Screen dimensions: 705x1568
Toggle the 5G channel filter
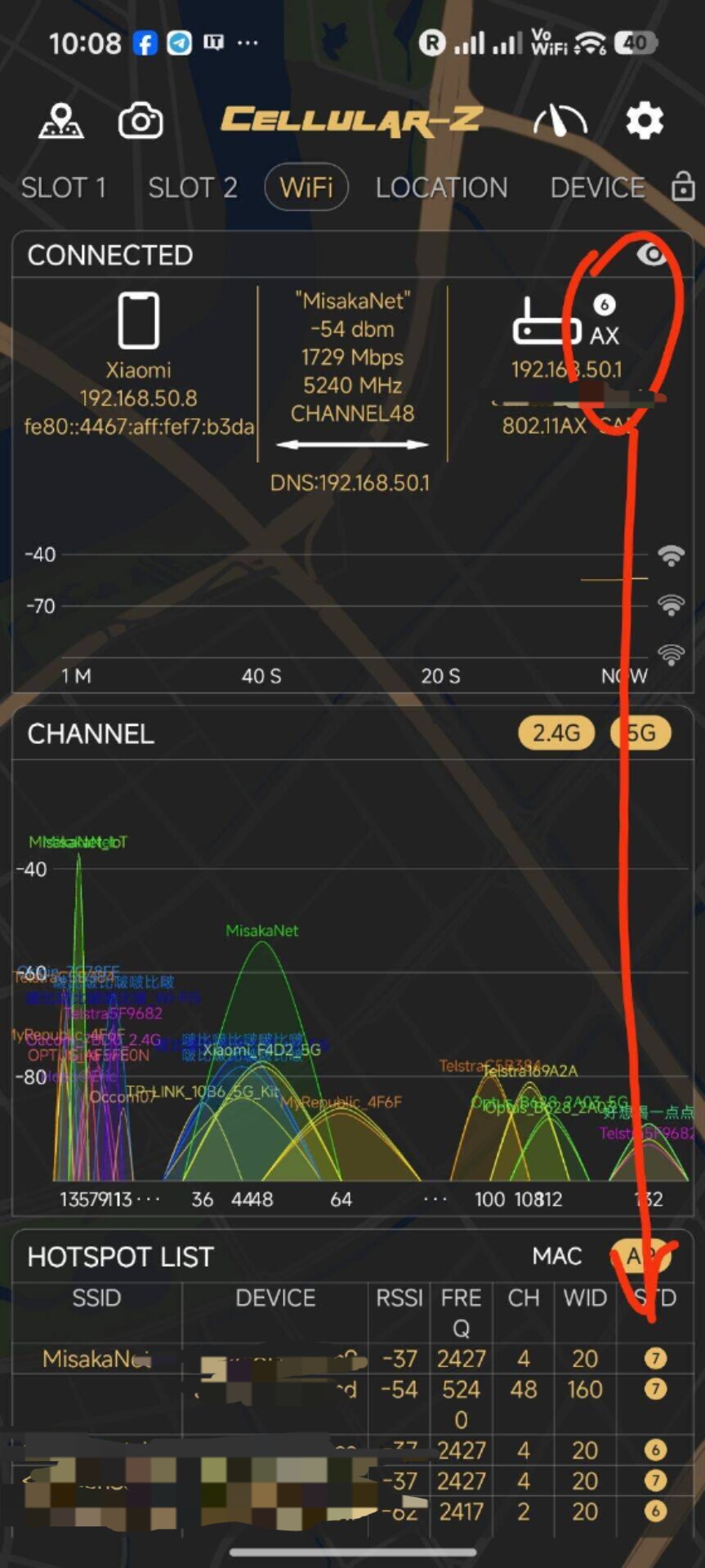coord(642,733)
